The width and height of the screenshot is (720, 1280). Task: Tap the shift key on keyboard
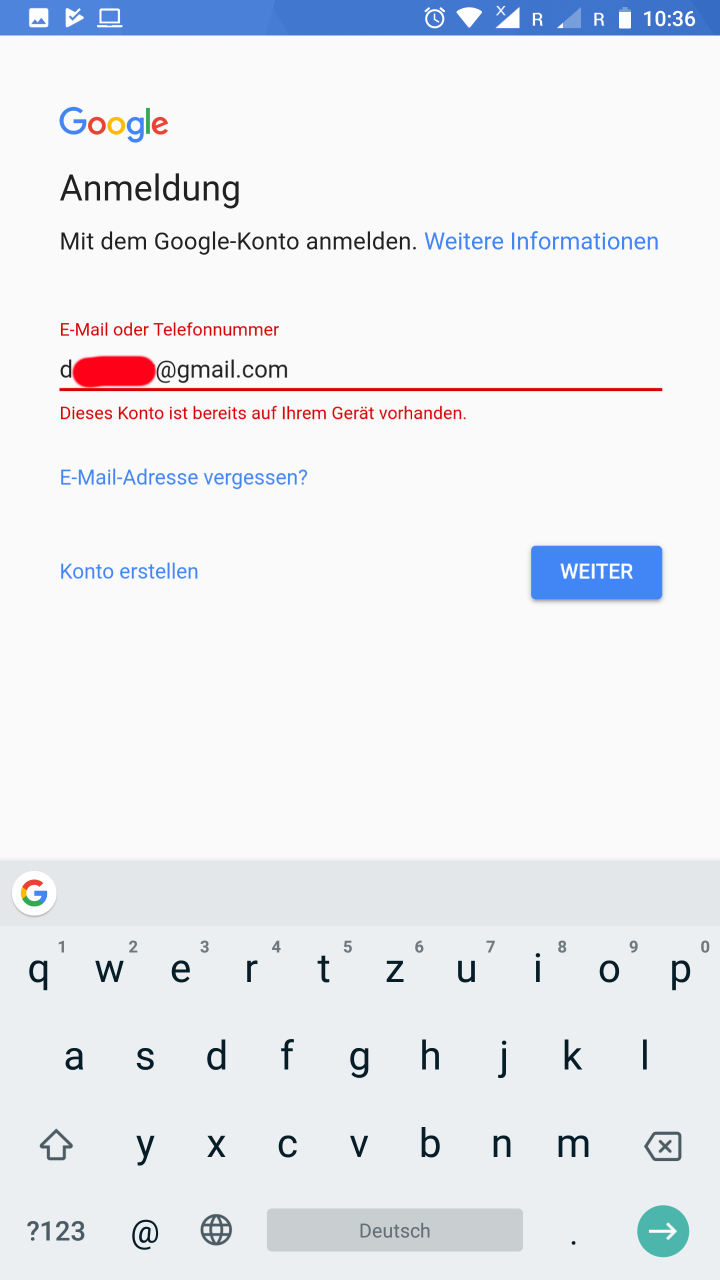tap(56, 1146)
